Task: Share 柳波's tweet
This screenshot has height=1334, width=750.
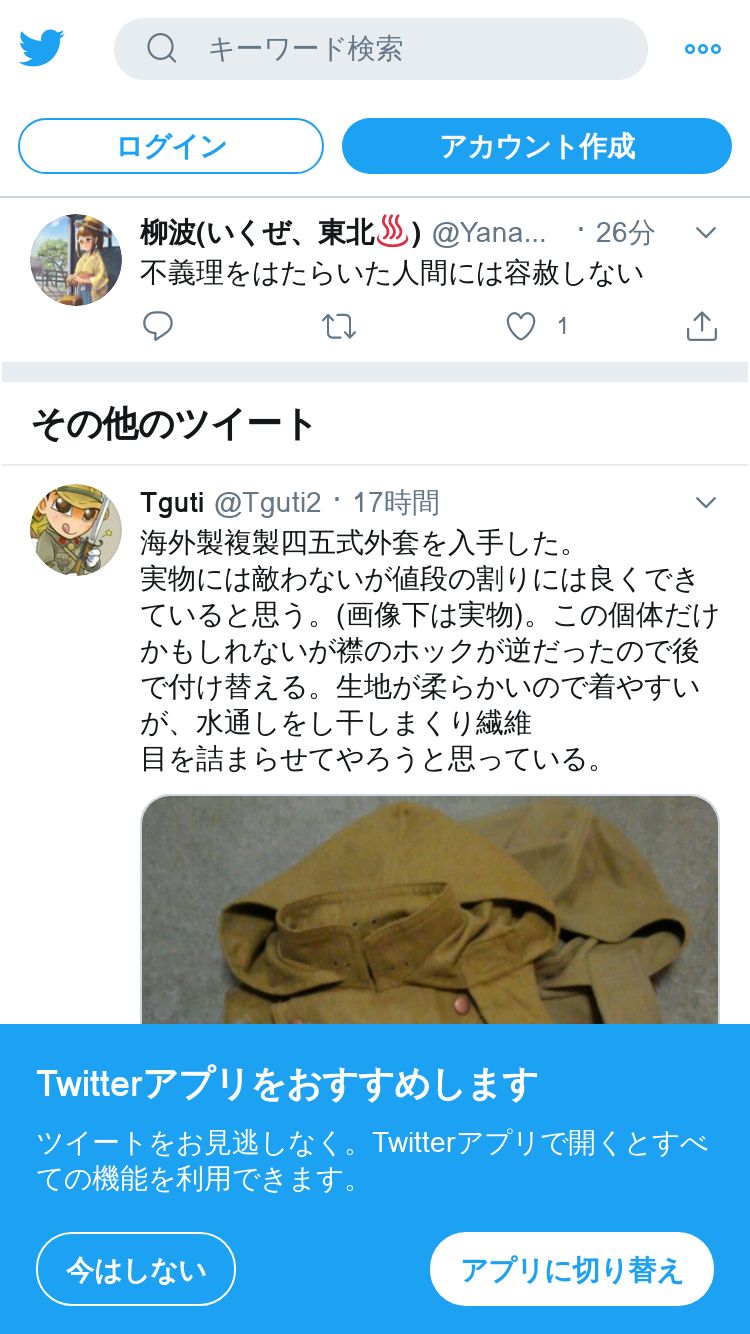Action: click(x=702, y=326)
